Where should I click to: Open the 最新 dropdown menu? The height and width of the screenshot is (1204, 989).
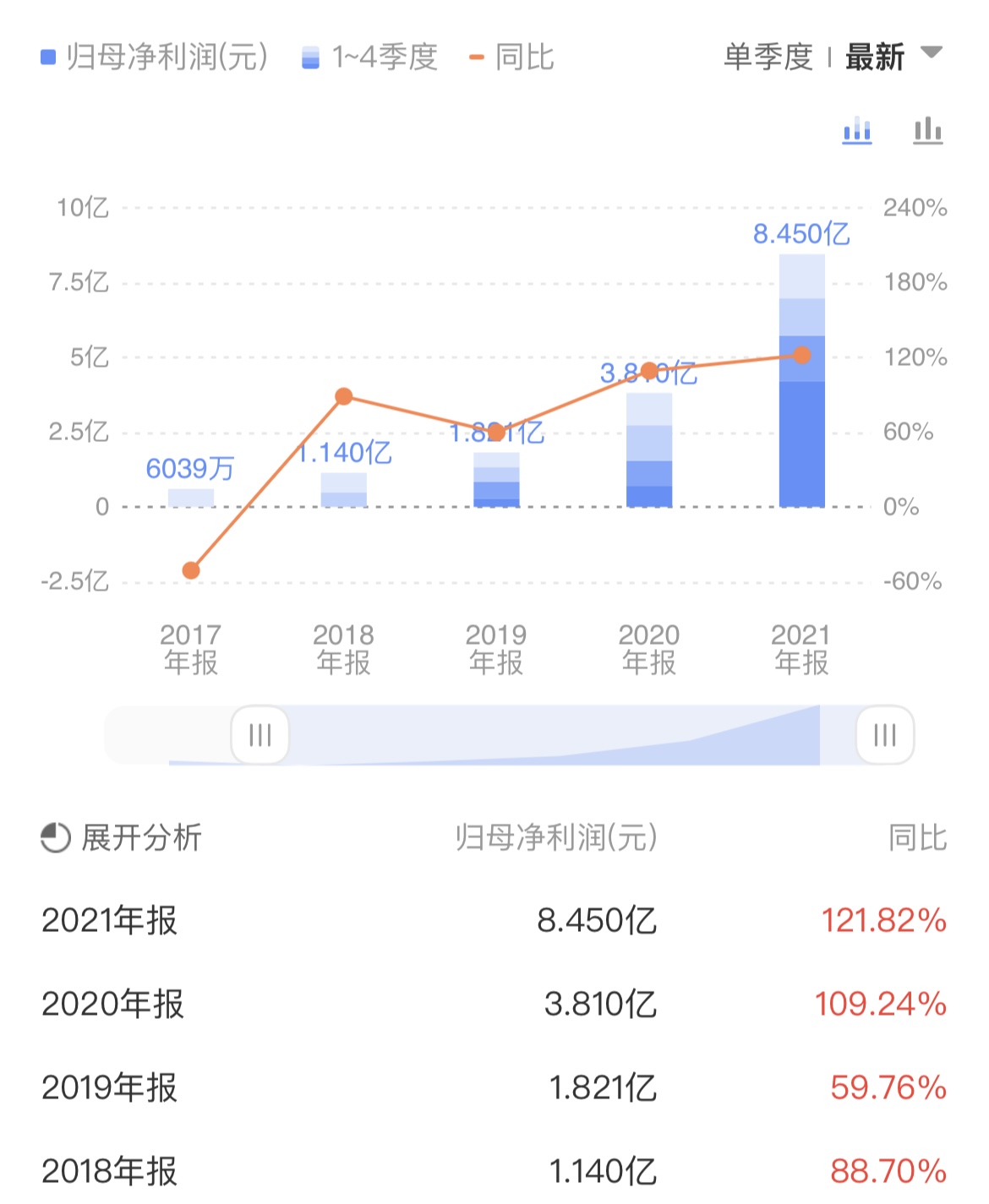click(893, 57)
